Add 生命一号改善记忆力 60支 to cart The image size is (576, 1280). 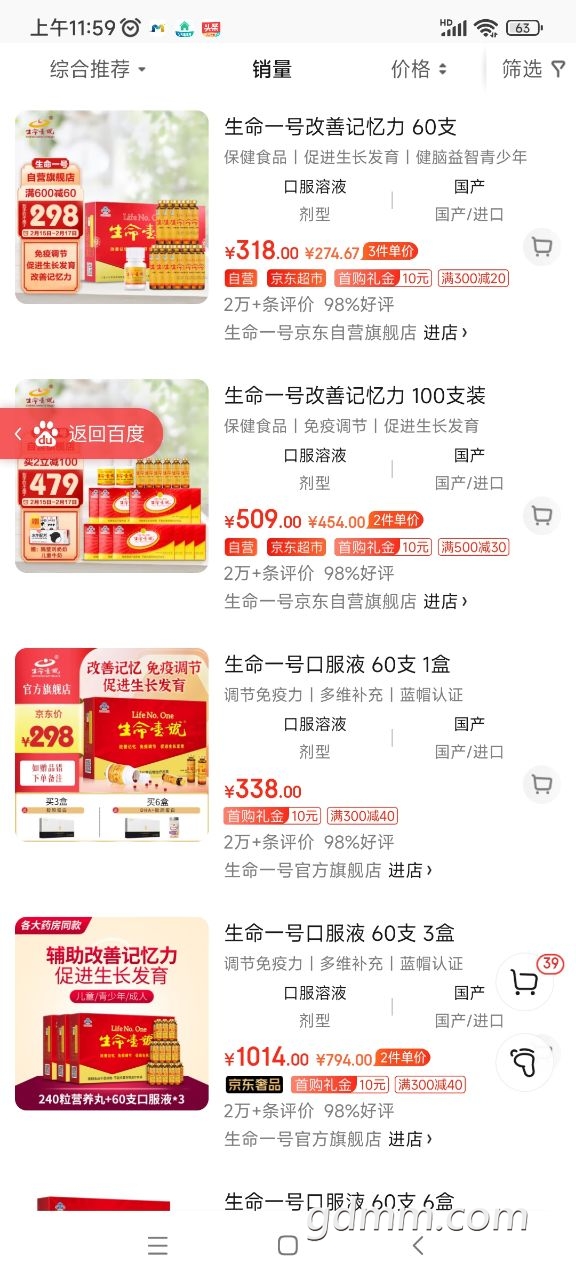pyautogui.click(x=541, y=246)
